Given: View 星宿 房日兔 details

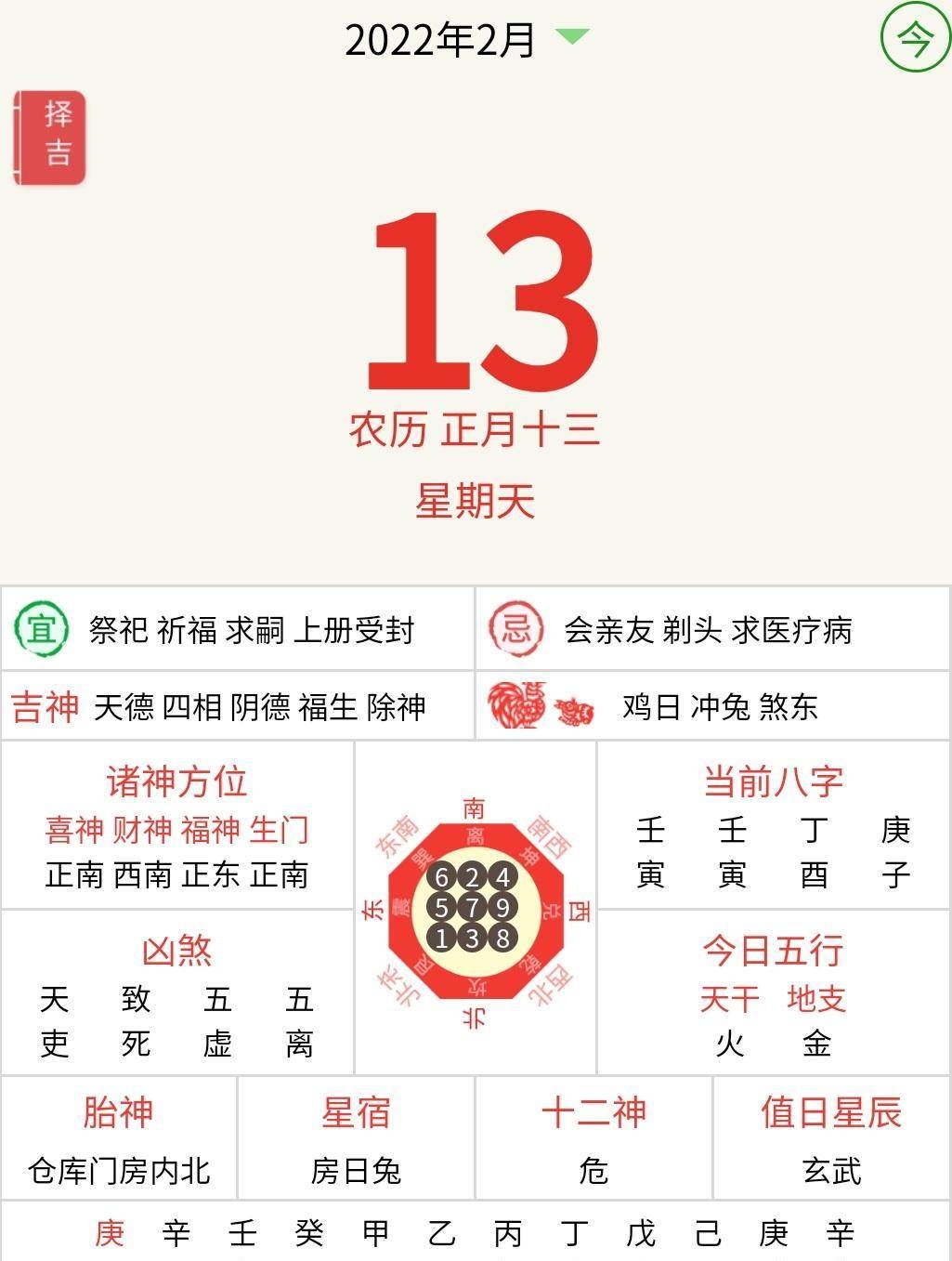Looking at the screenshot, I should [x=356, y=1139].
